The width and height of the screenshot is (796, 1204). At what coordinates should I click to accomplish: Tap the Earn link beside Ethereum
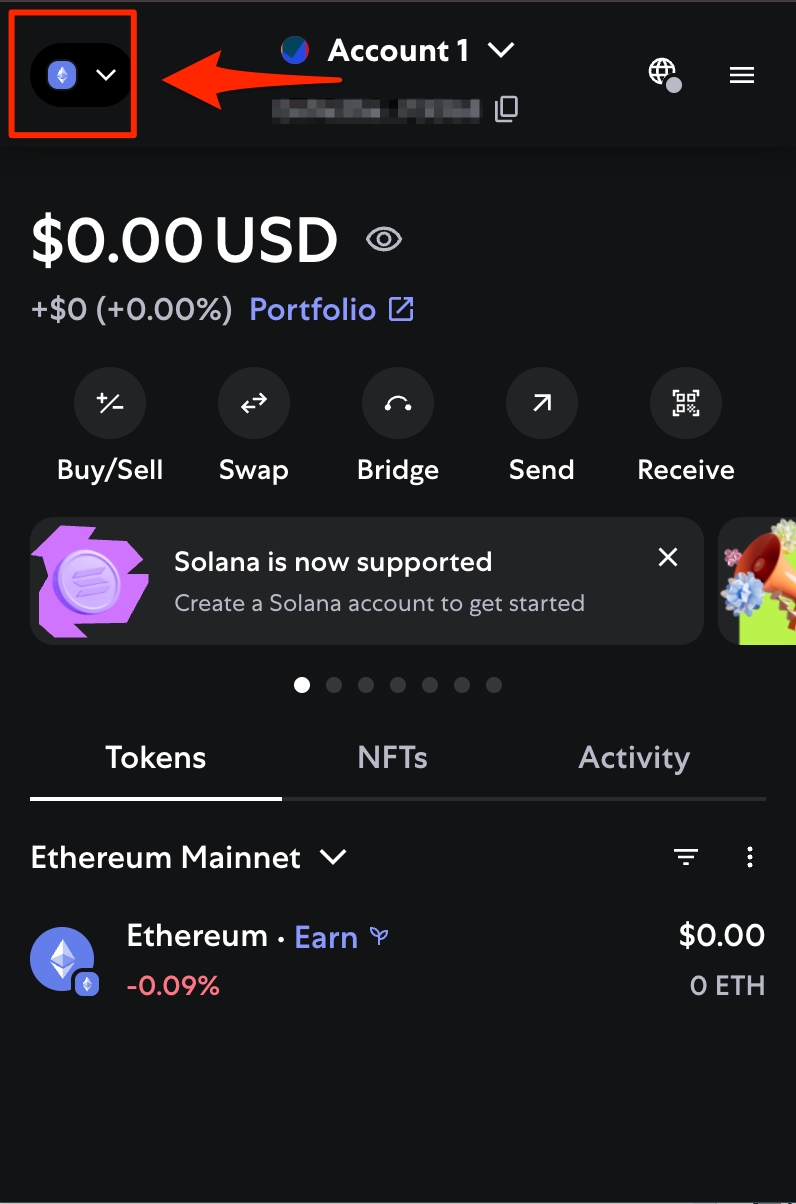[326, 937]
